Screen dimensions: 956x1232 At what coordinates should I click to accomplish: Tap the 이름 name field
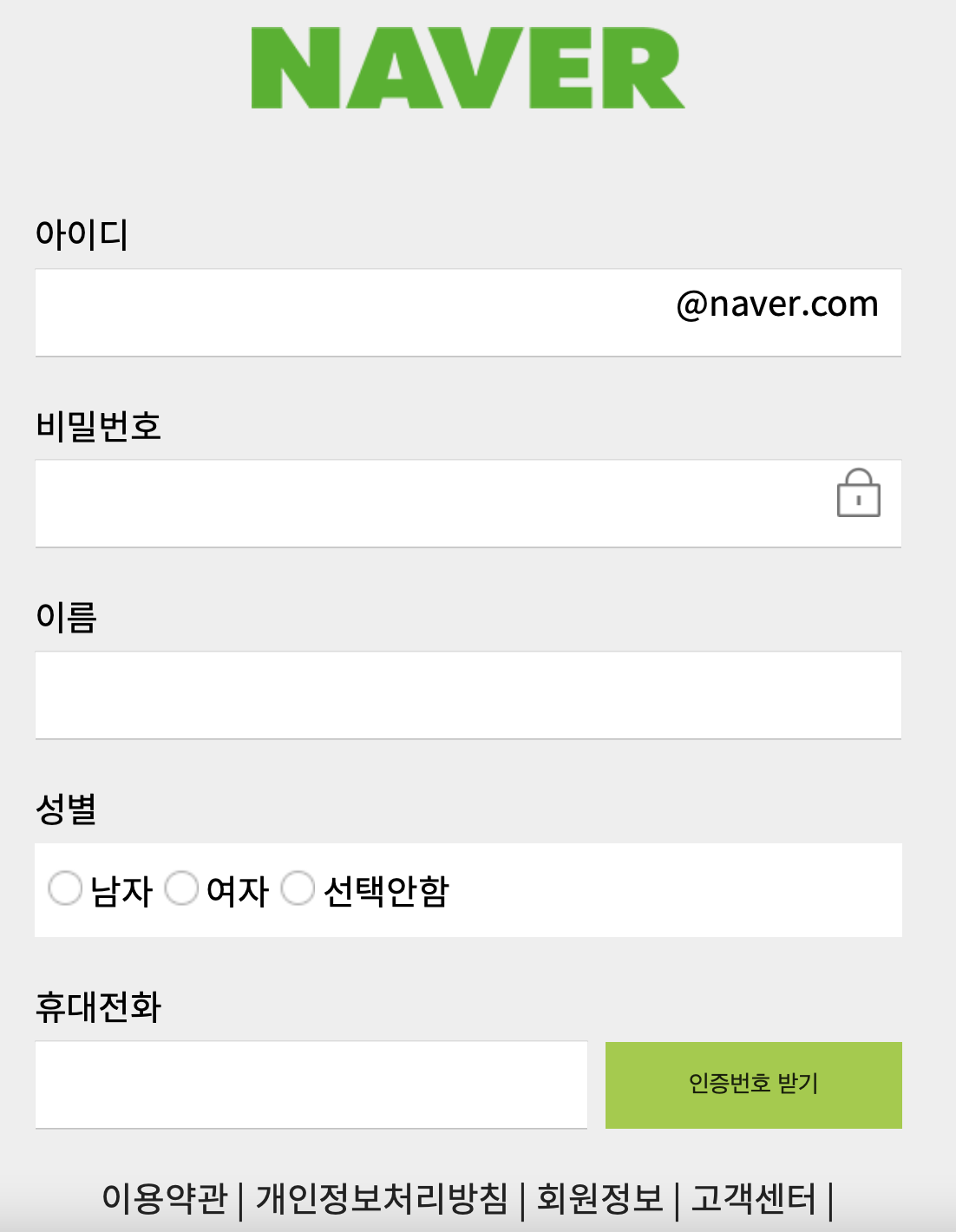tap(468, 695)
